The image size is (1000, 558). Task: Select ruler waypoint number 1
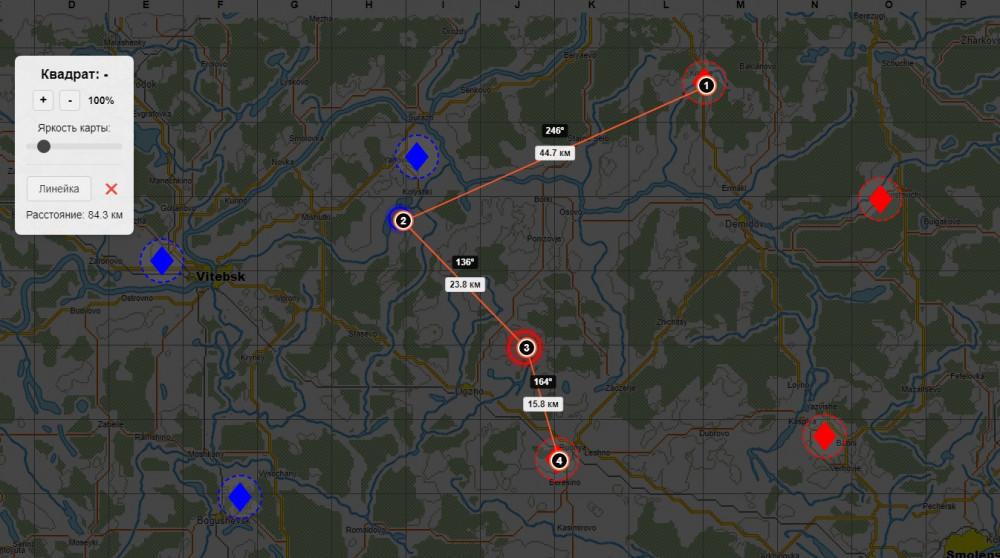[x=706, y=85]
